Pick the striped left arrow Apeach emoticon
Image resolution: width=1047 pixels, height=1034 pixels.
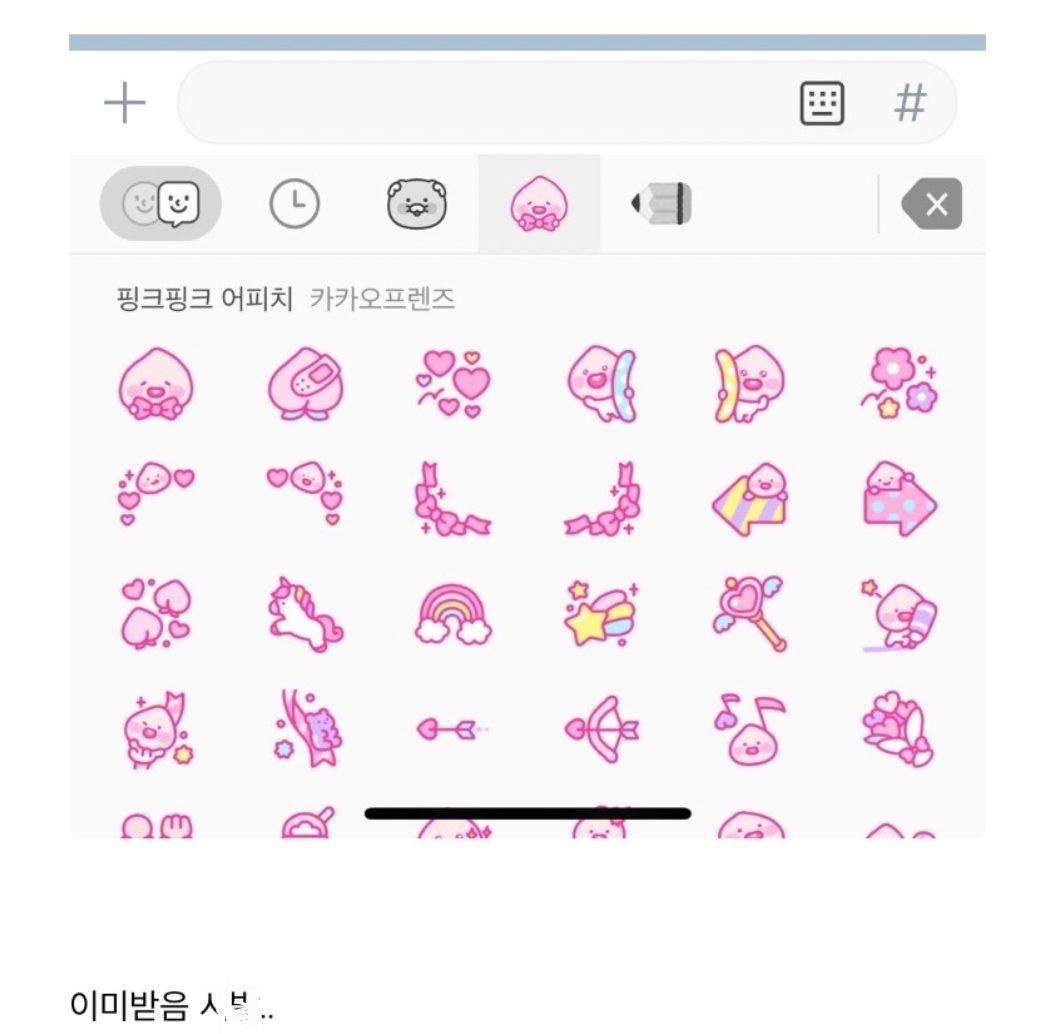coord(750,497)
